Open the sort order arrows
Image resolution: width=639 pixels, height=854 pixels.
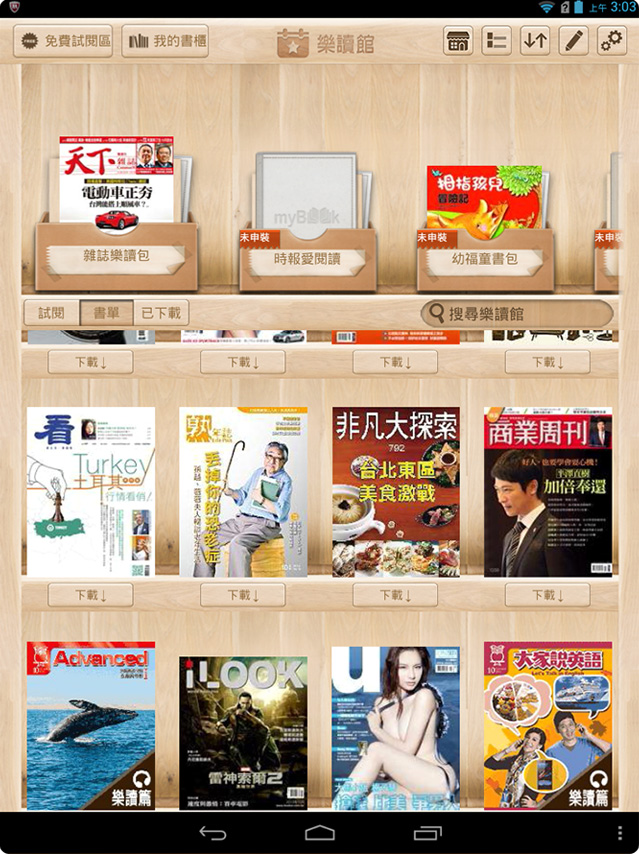[x=535, y=41]
